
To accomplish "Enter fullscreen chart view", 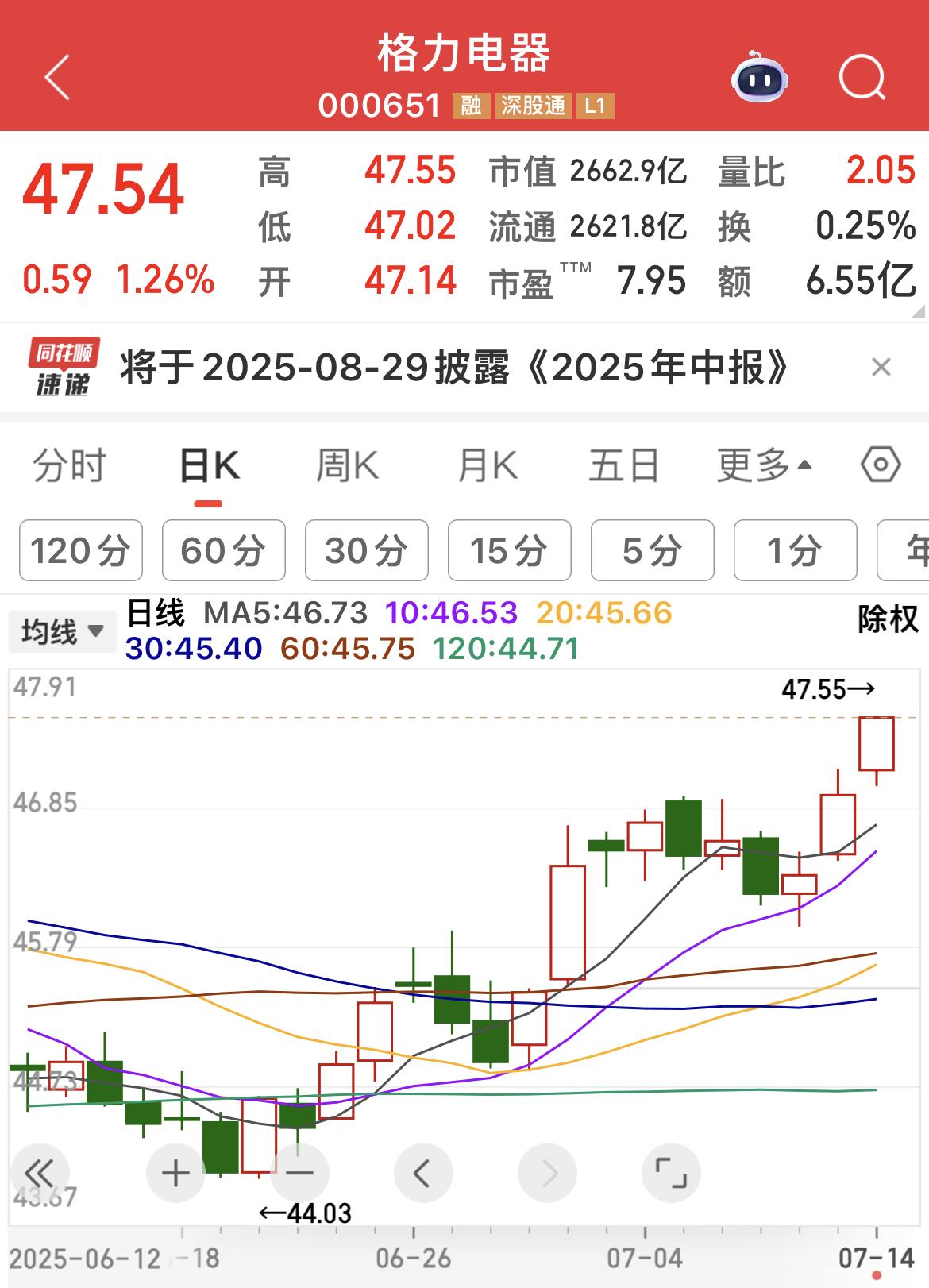I will tap(671, 1173).
